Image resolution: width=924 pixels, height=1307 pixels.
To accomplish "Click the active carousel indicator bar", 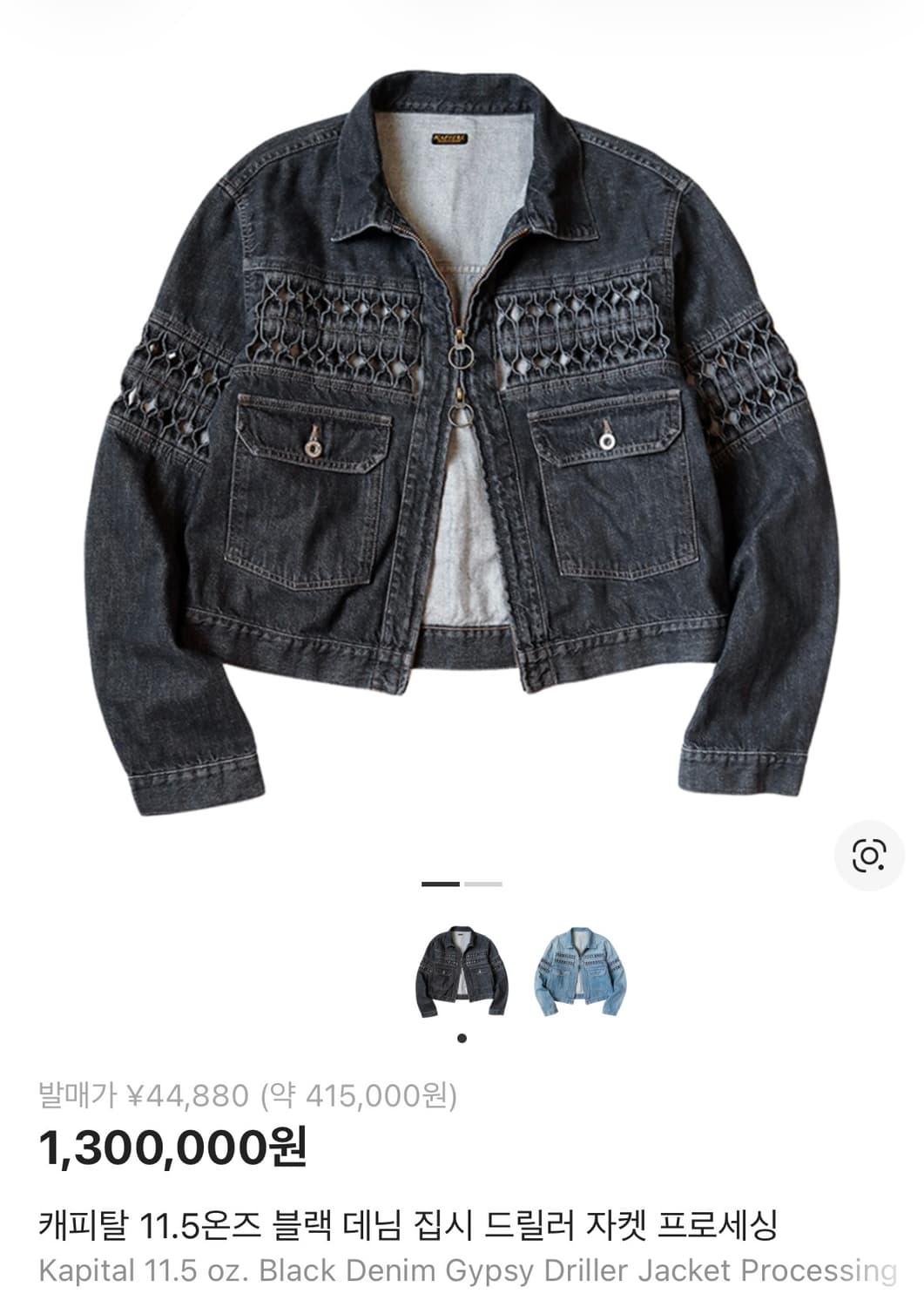I will [x=441, y=884].
